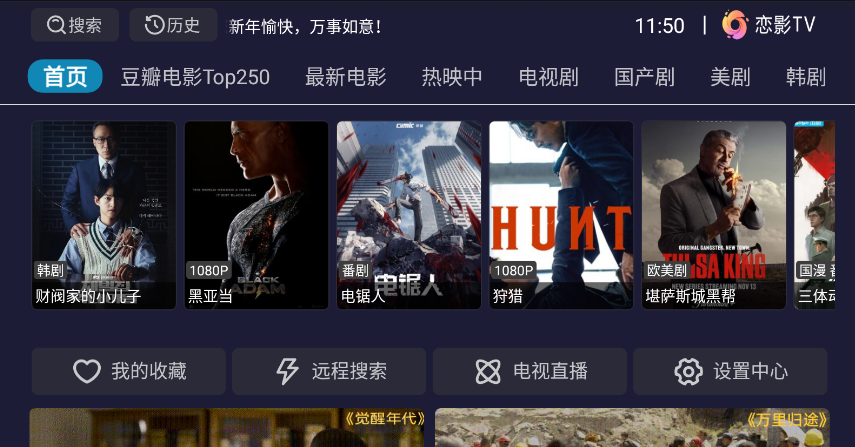Switch to the 国产剧 tab
Viewport: 855px width, 447px height.
[644, 77]
